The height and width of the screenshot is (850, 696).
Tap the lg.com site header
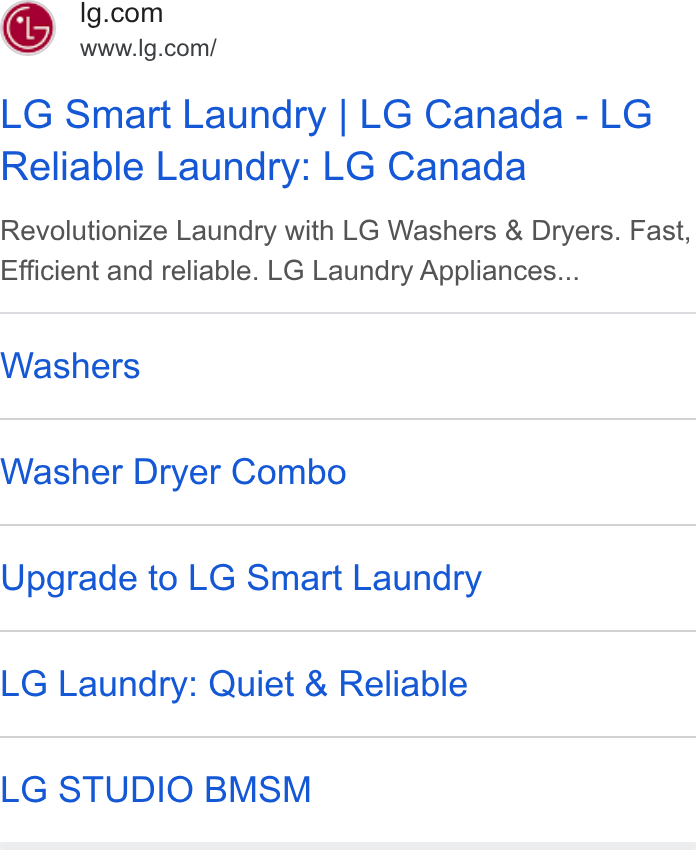(x=108, y=29)
